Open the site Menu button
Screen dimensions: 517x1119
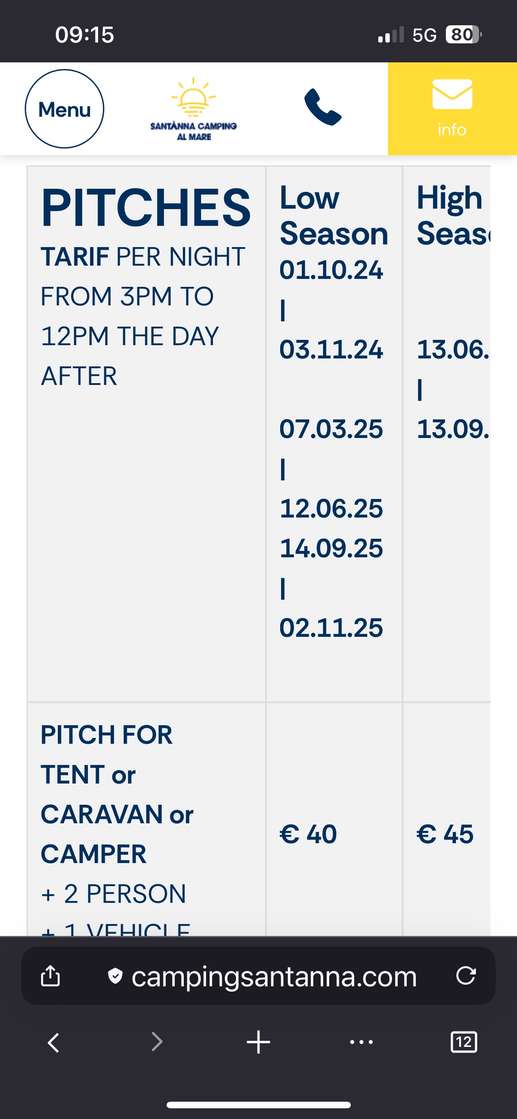[64, 109]
